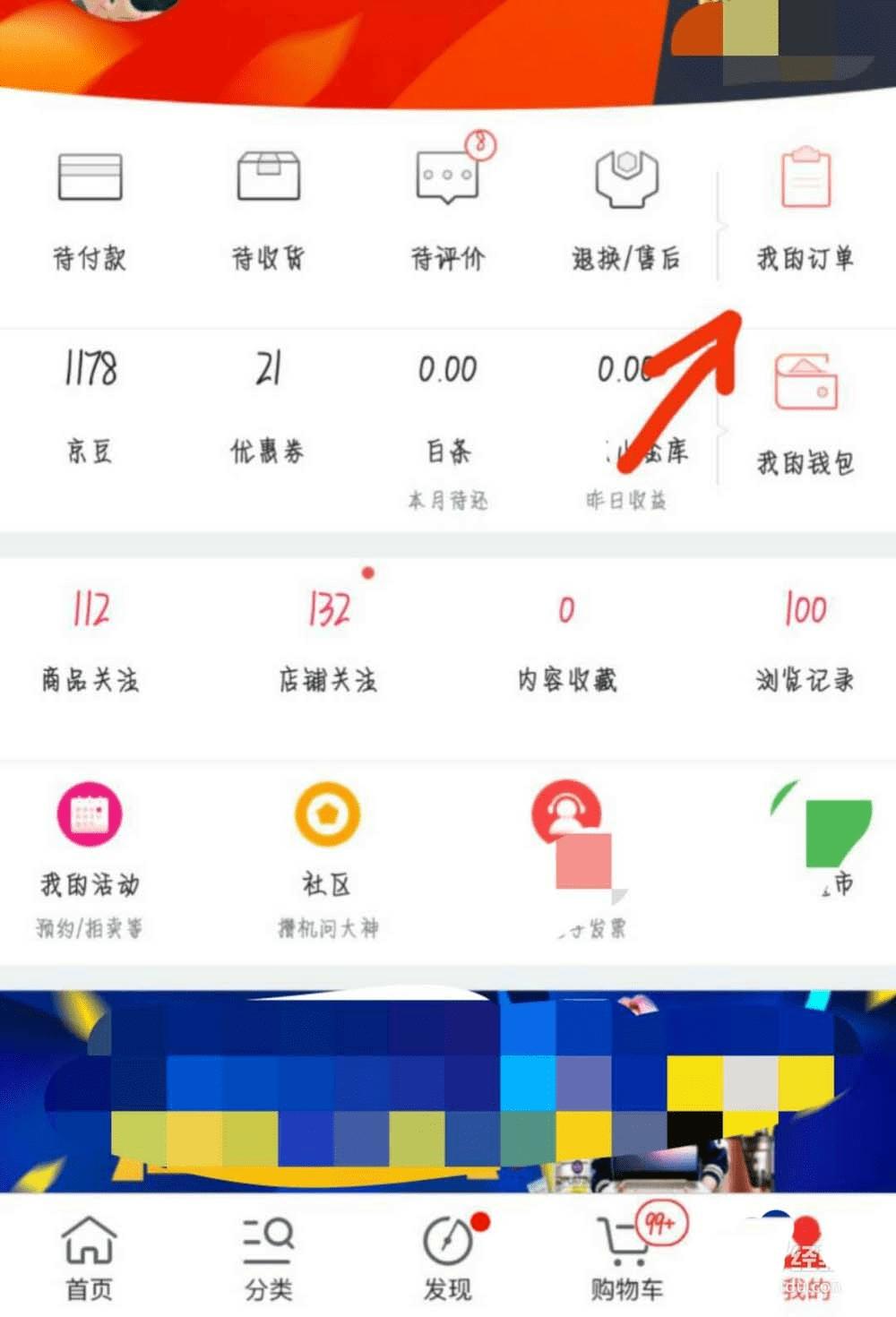Open 待付款 pending payment orders

click(x=90, y=211)
